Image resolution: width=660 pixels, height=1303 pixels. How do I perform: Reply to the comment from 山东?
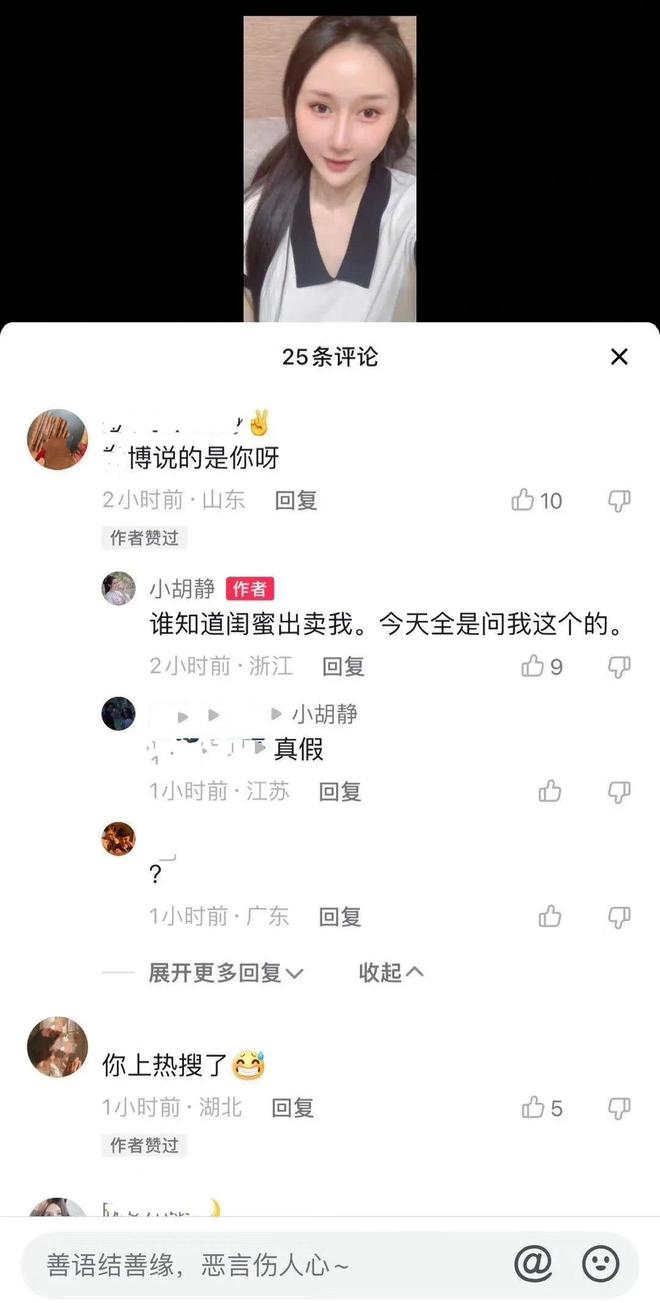296,501
